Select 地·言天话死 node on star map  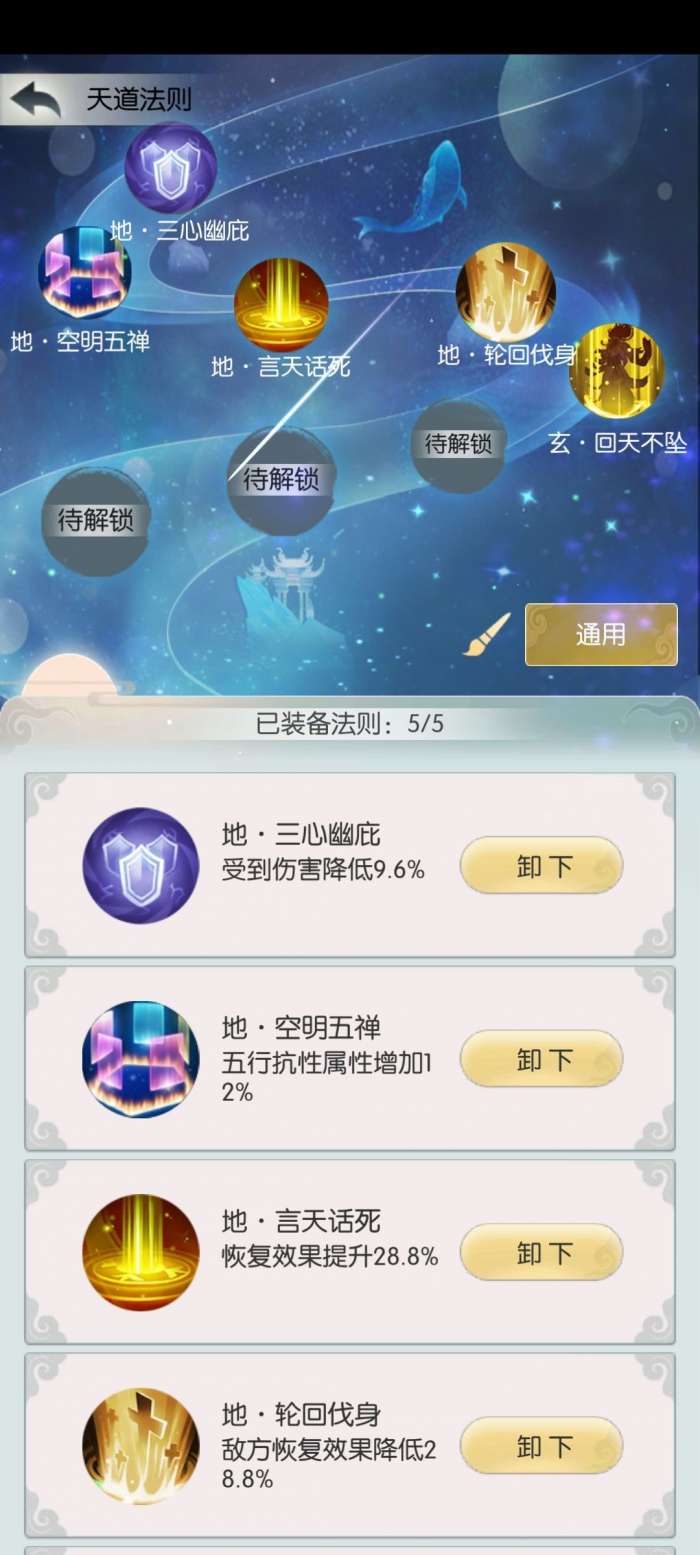(x=281, y=305)
